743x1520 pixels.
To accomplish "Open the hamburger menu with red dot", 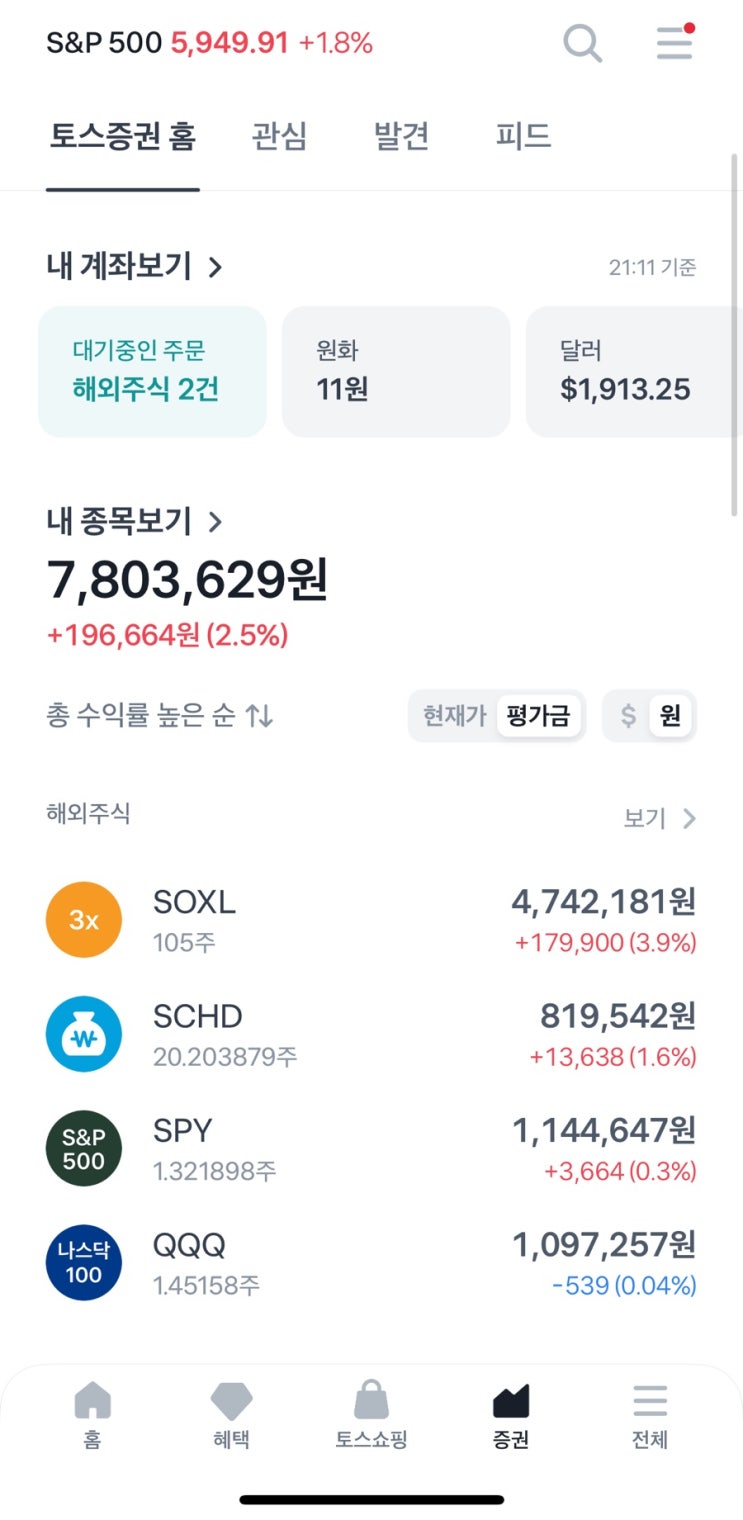I will (674, 43).
